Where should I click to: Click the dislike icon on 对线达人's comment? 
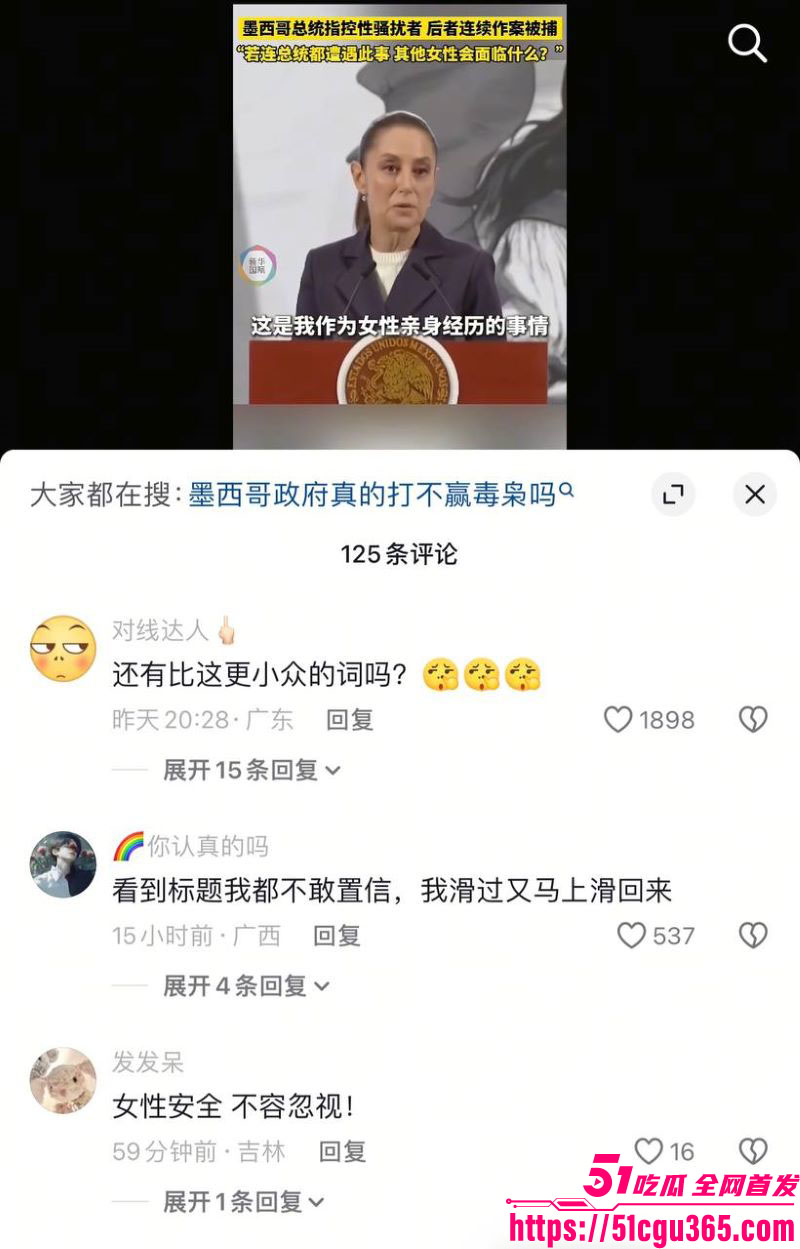pyautogui.click(x=751, y=718)
